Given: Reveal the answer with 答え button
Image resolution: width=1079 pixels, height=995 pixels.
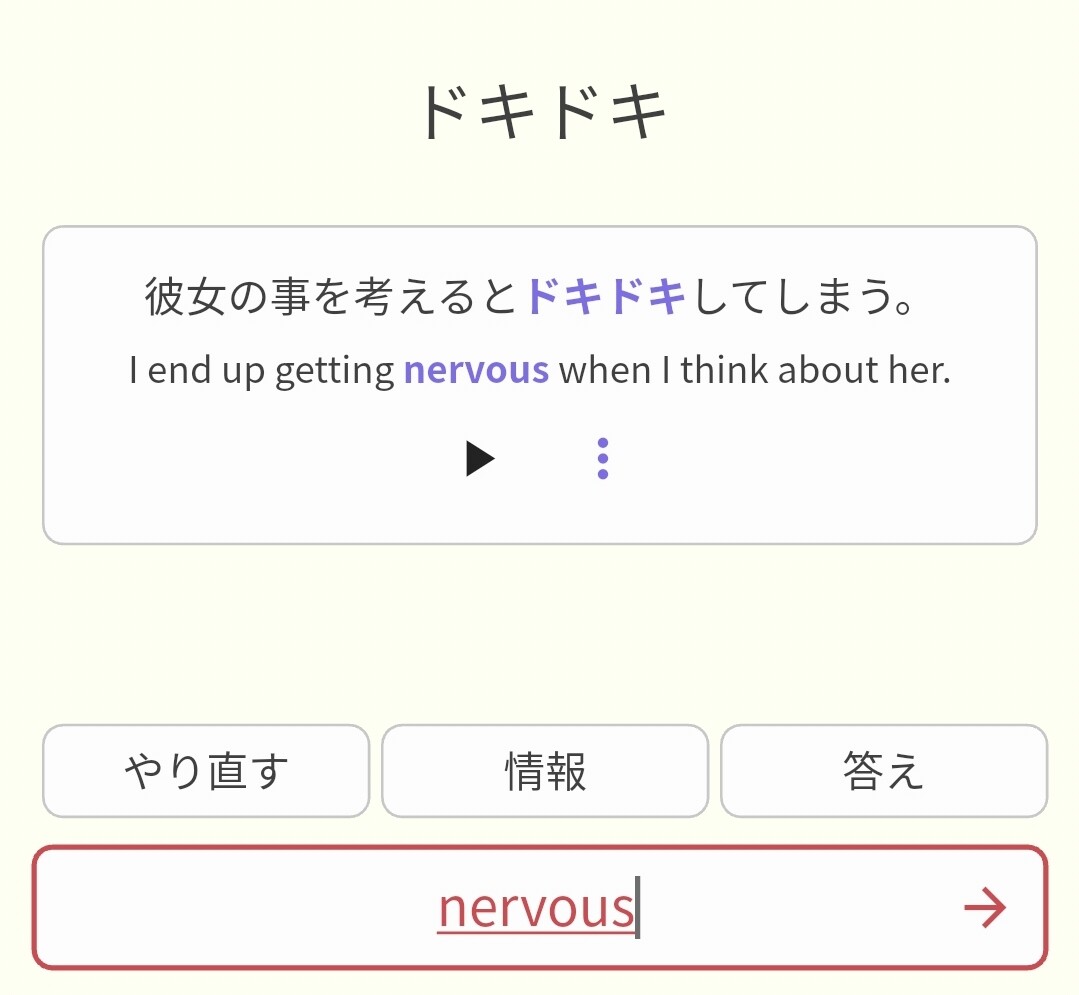Looking at the screenshot, I should 883,771.
